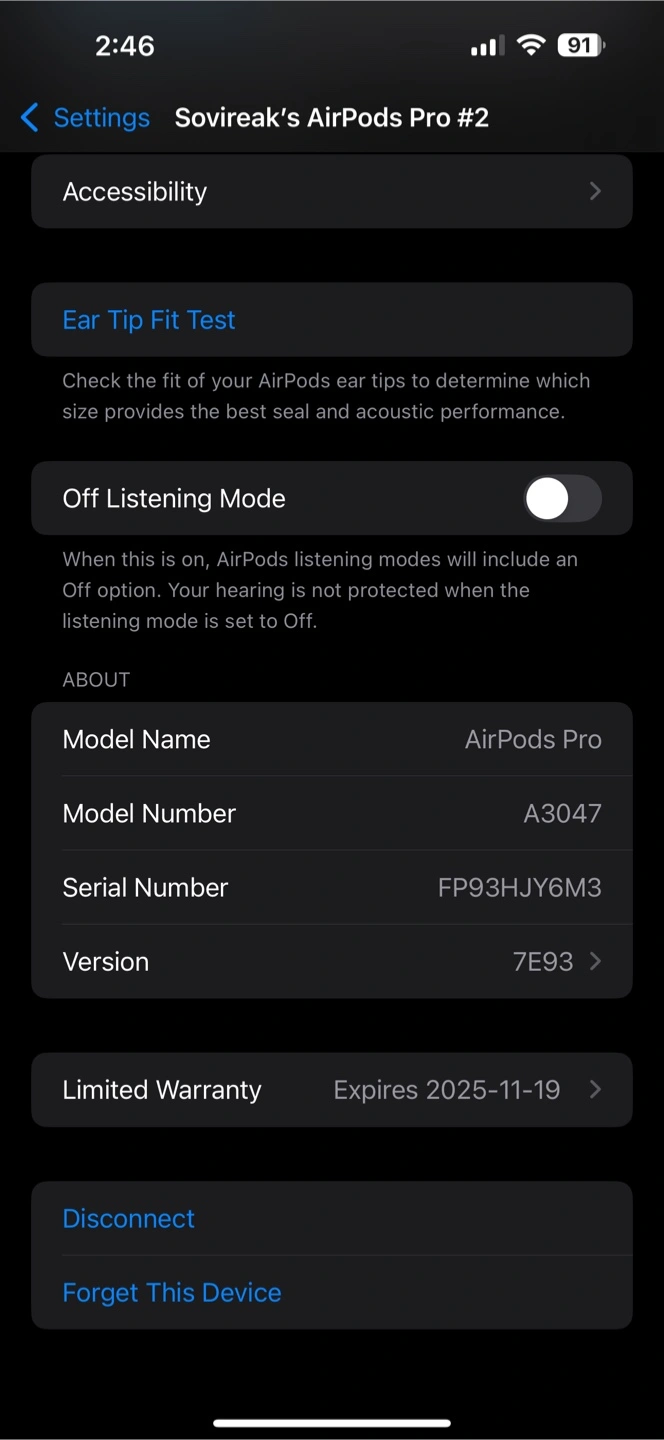This screenshot has width=664, height=1440.
Task: Enable Off Listening Mode switch
Action: (x=563, y=498)
